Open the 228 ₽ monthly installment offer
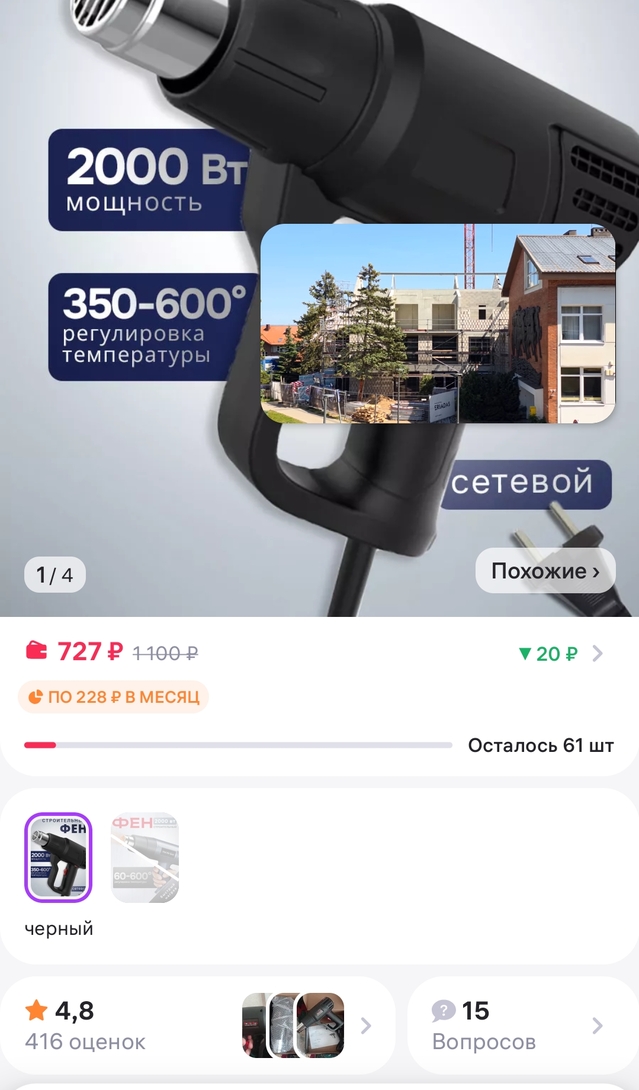 coord(113,697)
